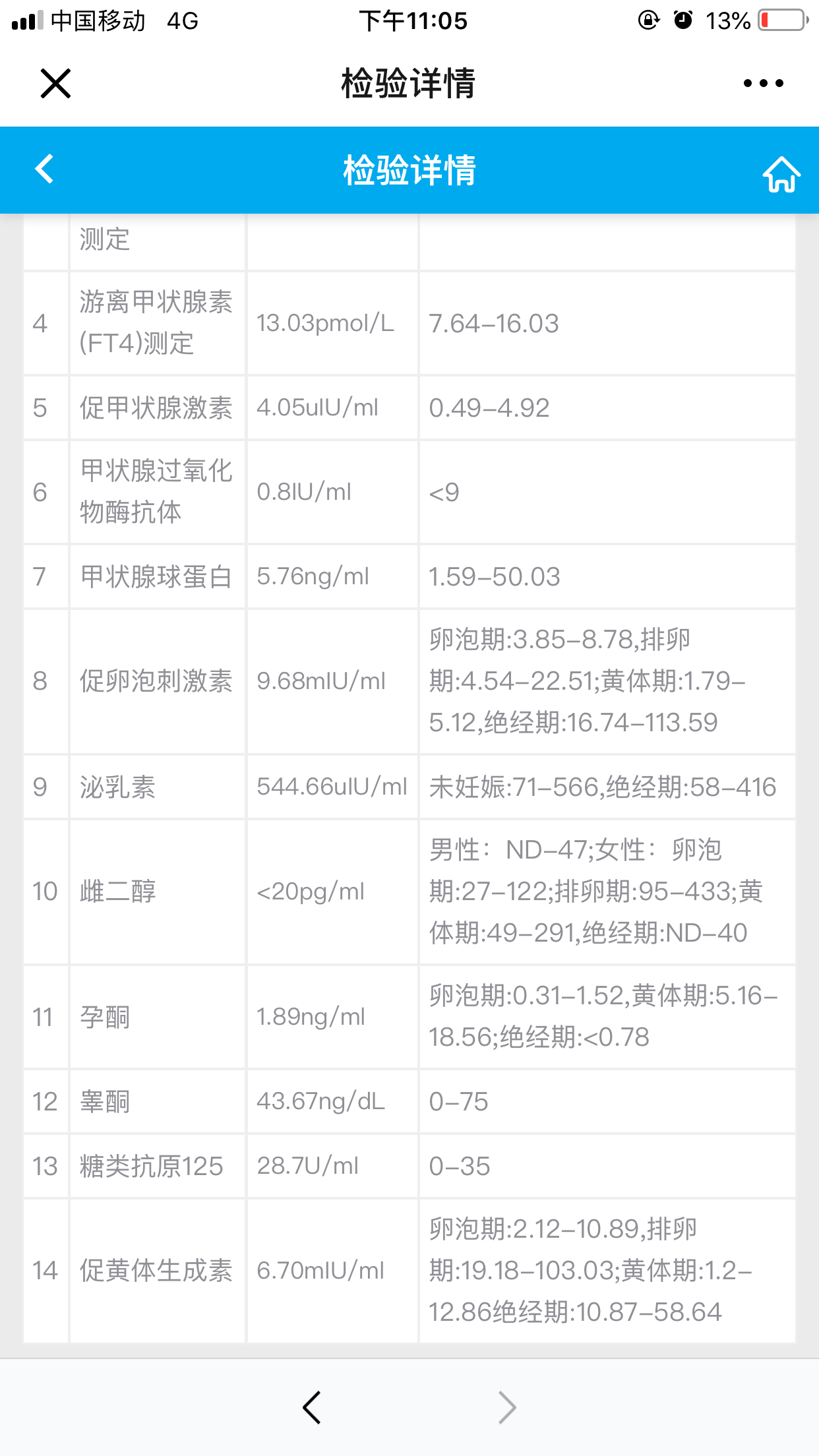Close the 检验详情 web page
819x1456 pixels.
(55, 83)
